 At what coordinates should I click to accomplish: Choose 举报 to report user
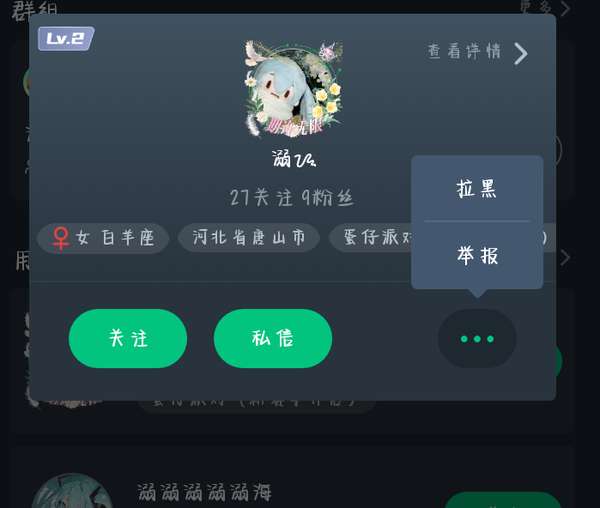[x=477, y=255]
